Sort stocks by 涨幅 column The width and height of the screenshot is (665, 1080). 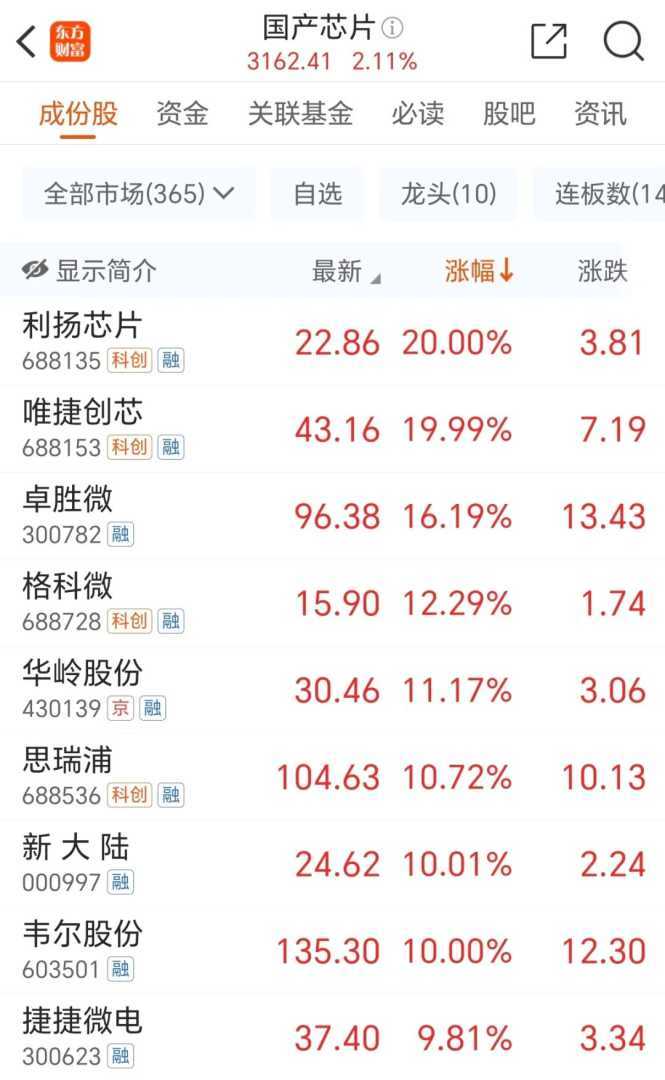coord(478,271)
